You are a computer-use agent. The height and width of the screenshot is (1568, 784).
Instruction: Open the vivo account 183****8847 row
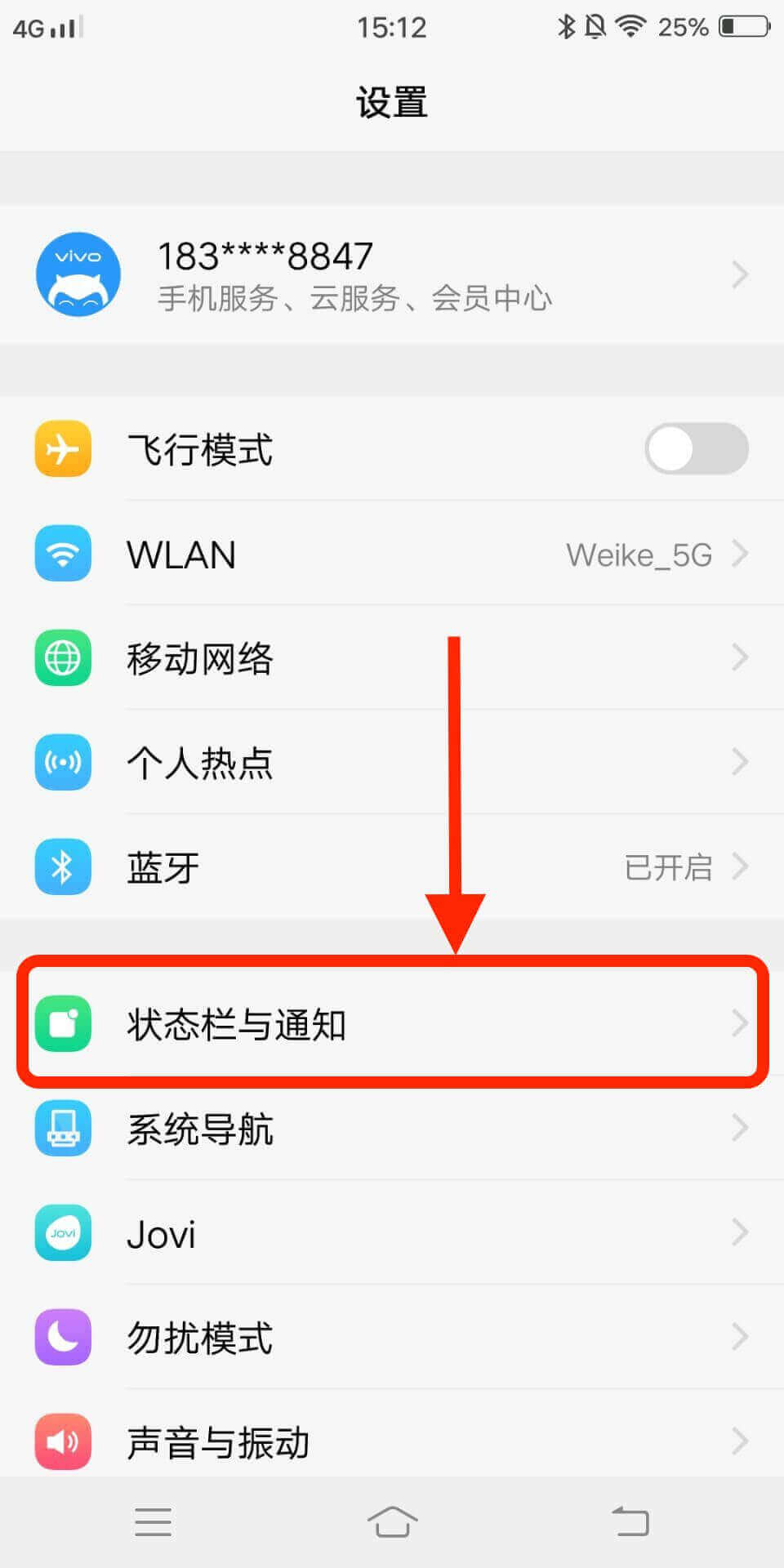click(x=392, y=274)
